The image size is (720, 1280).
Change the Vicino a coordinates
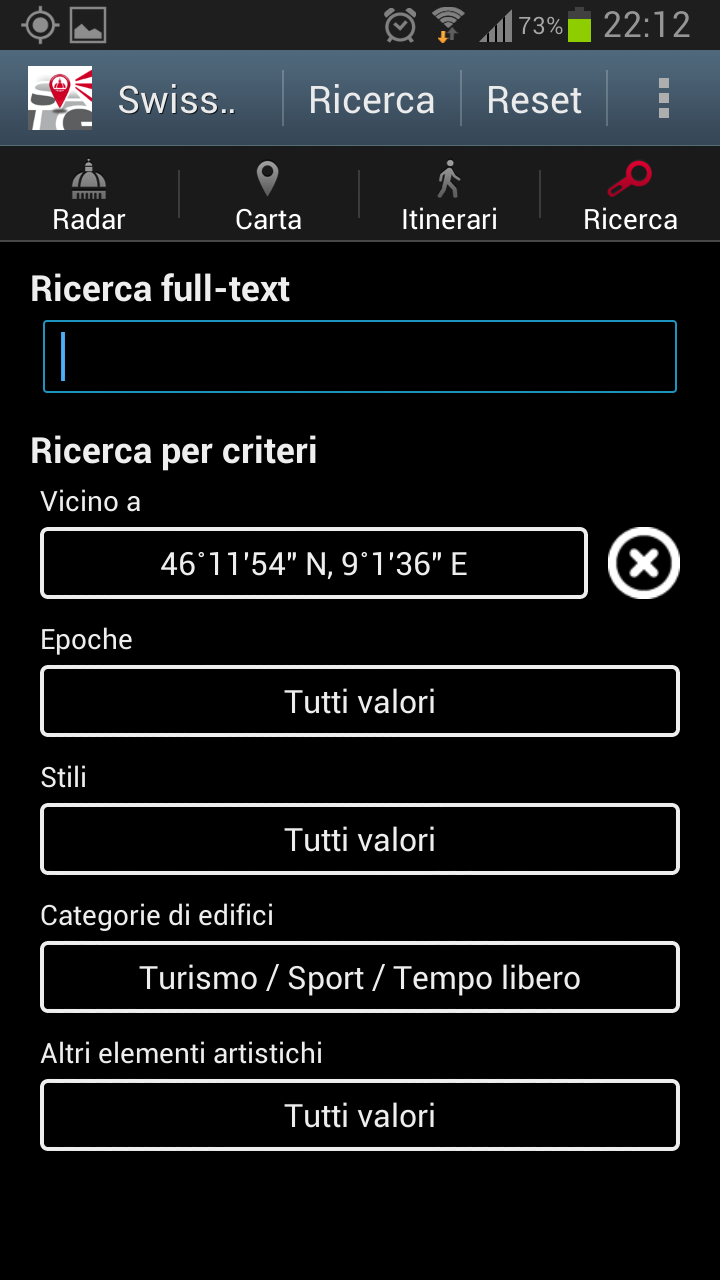pos(314,564)
